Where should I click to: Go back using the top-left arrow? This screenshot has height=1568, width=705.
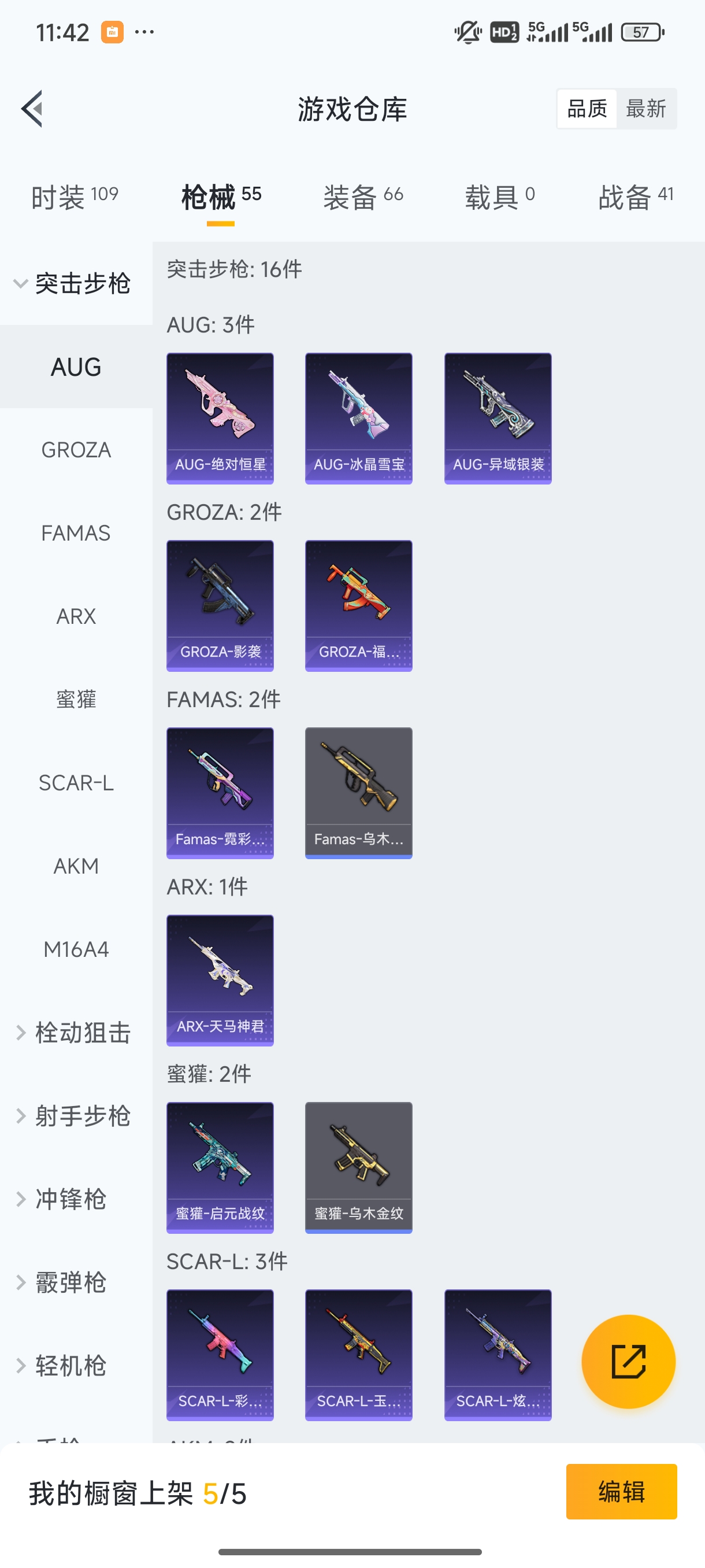(x=32, y=109)
